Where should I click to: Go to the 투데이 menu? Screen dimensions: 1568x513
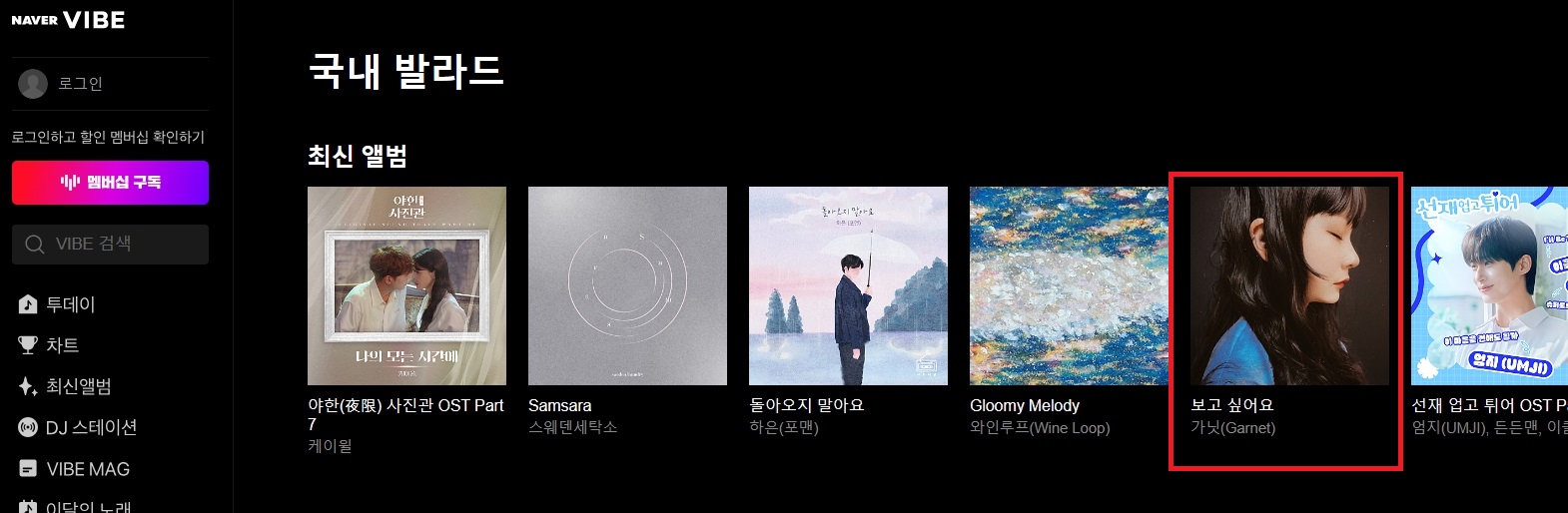click(x=70, y=304)
